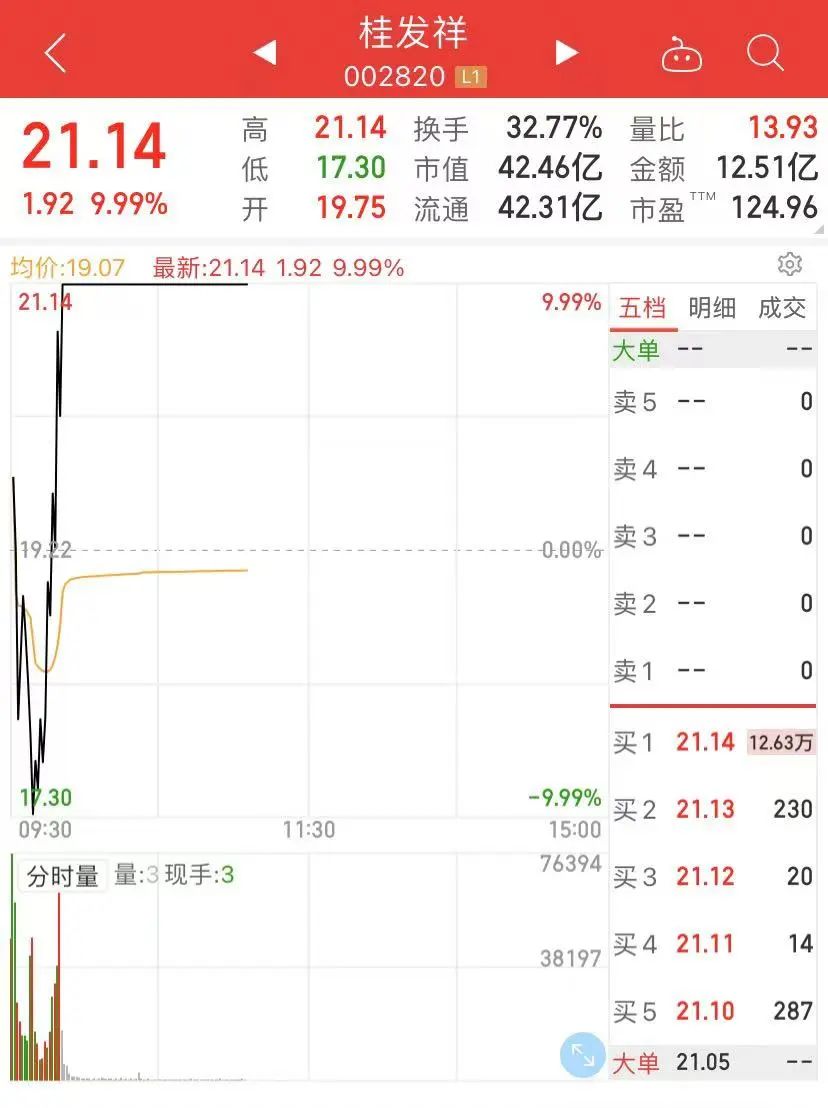Expand the 明细 transaction detail panel
The image size is (828, 1108).
713,308
